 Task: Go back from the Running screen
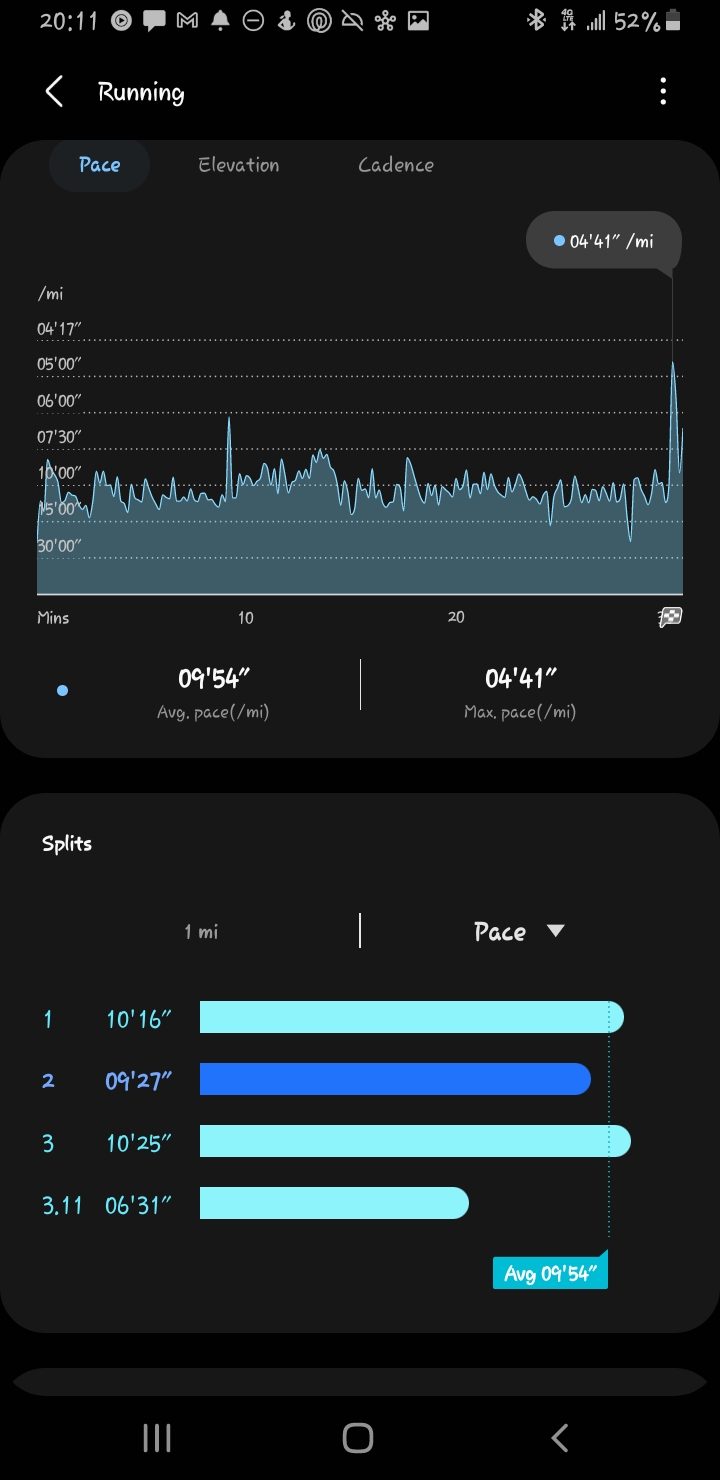point(54,92)
